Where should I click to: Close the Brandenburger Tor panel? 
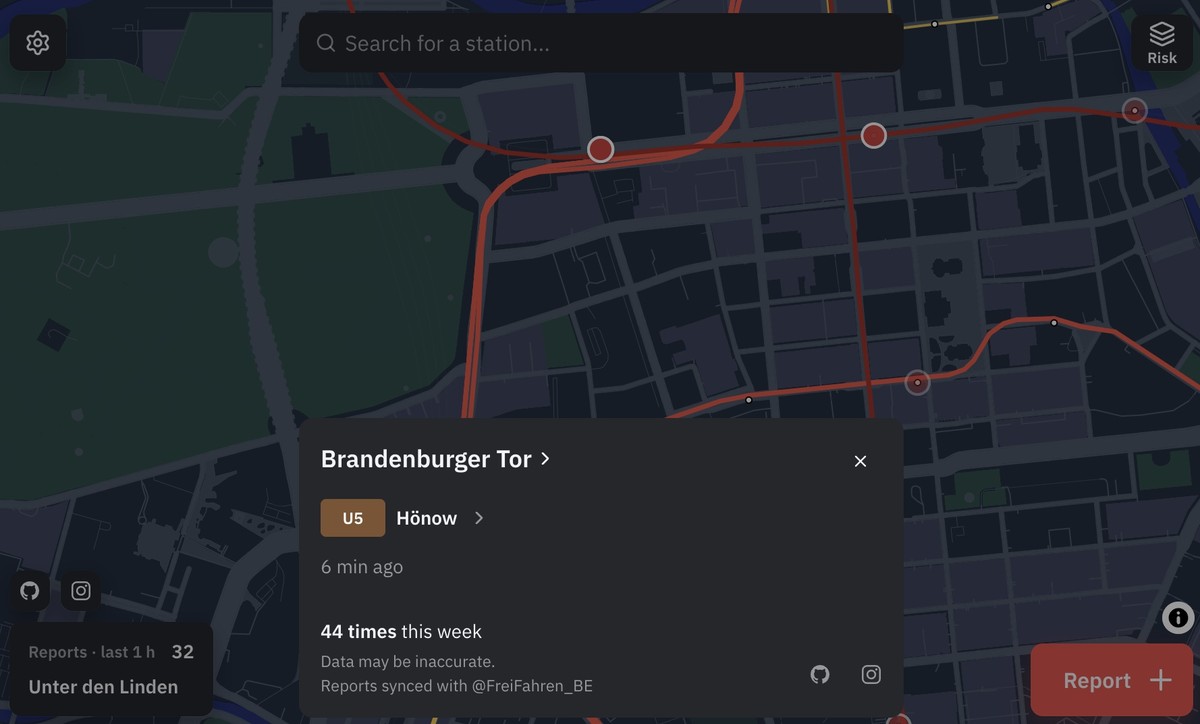click(860, 461)
